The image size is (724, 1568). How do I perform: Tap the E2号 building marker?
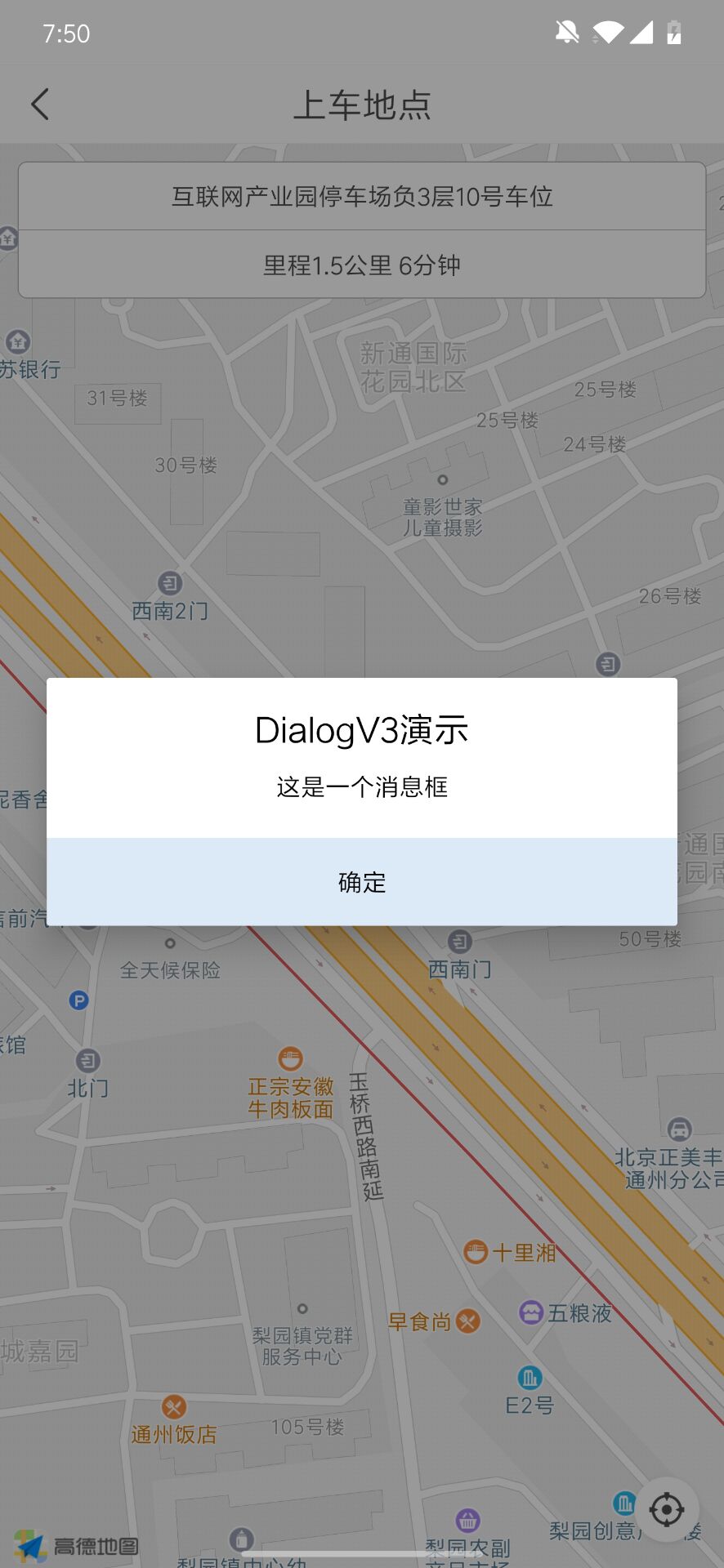[530, 1378]
